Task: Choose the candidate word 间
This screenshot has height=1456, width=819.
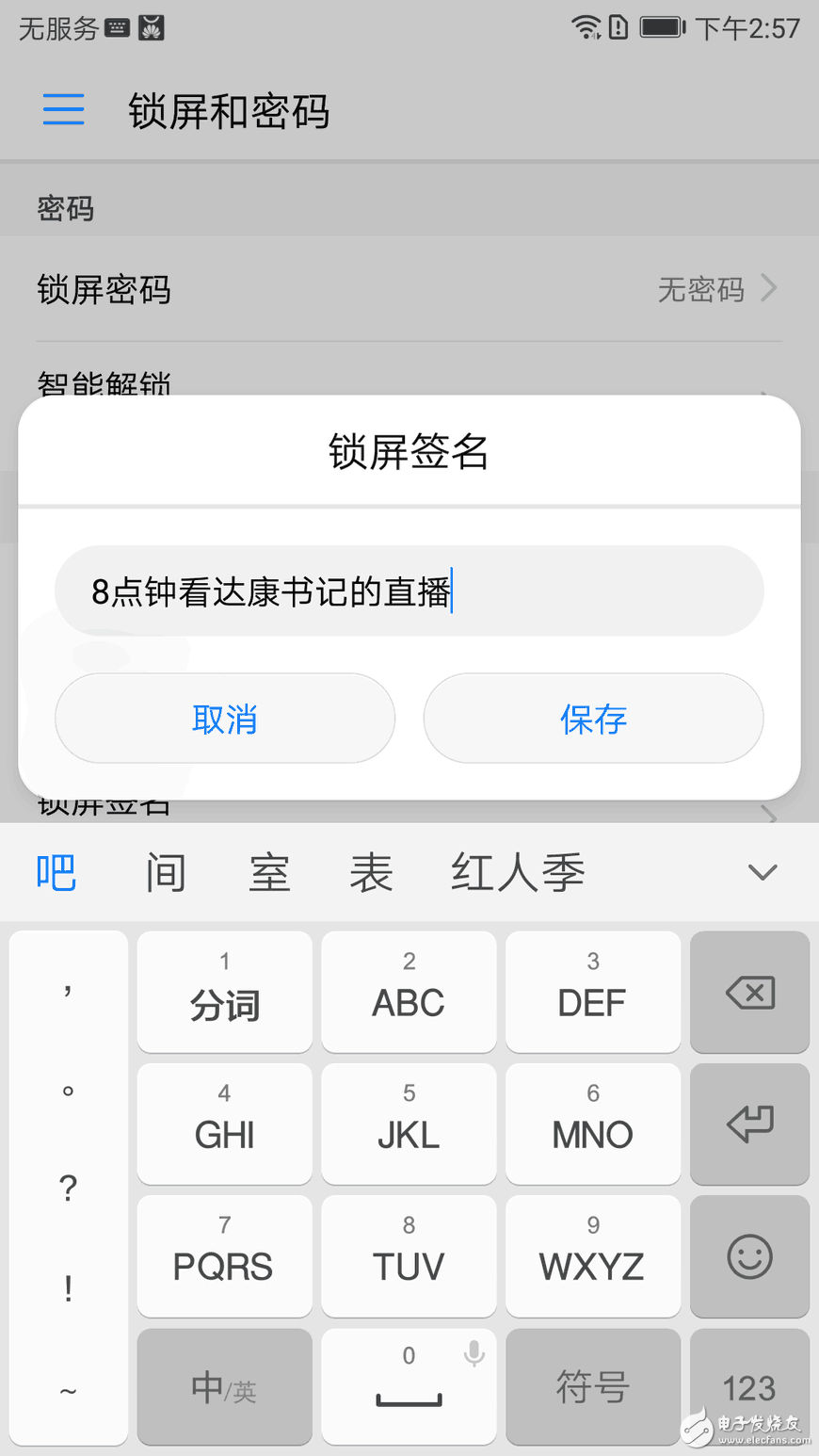Action: coord(166,872)
